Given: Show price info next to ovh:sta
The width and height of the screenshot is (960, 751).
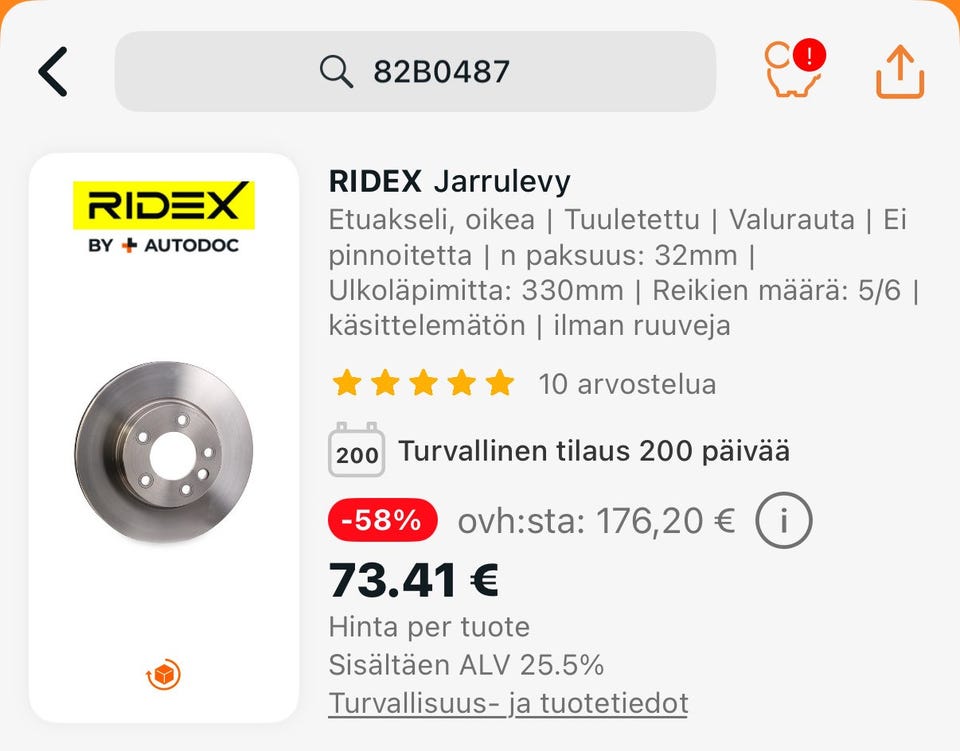Looking at the screenshot, I should pos(783,520).
